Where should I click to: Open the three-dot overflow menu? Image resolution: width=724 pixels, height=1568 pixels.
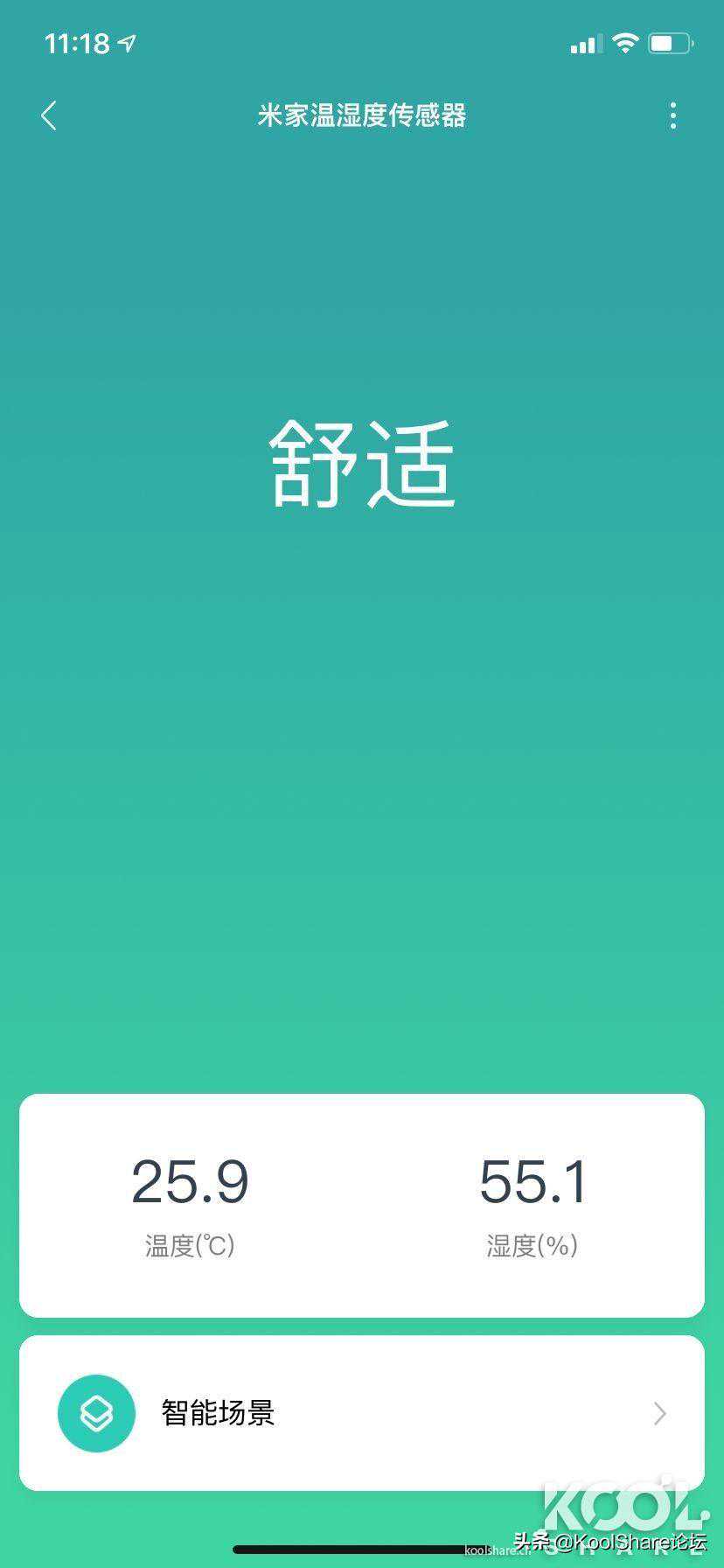click(672, 115)
